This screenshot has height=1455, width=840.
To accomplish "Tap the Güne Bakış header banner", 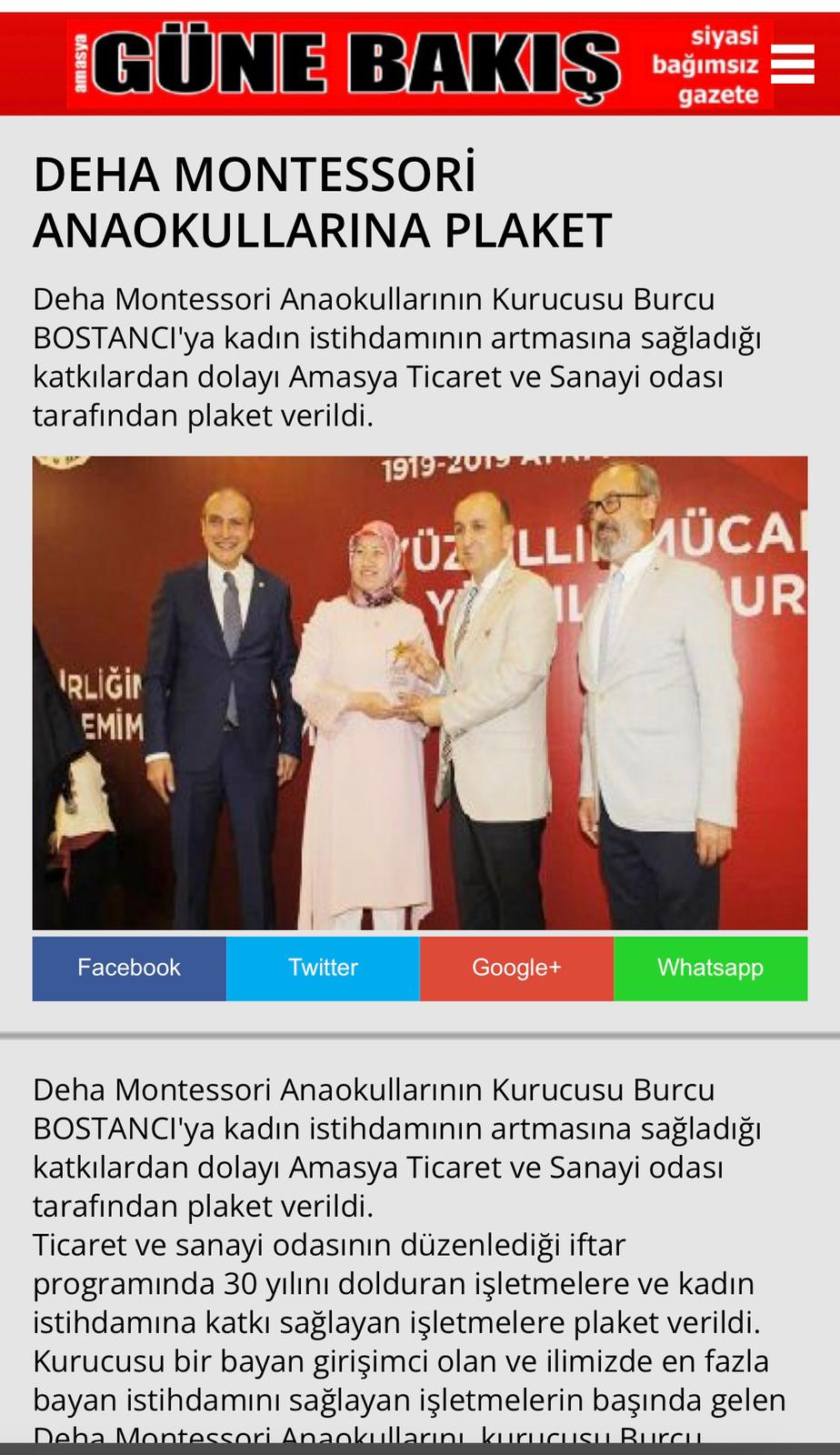I will pyautogui.click(x=419, y=65).
